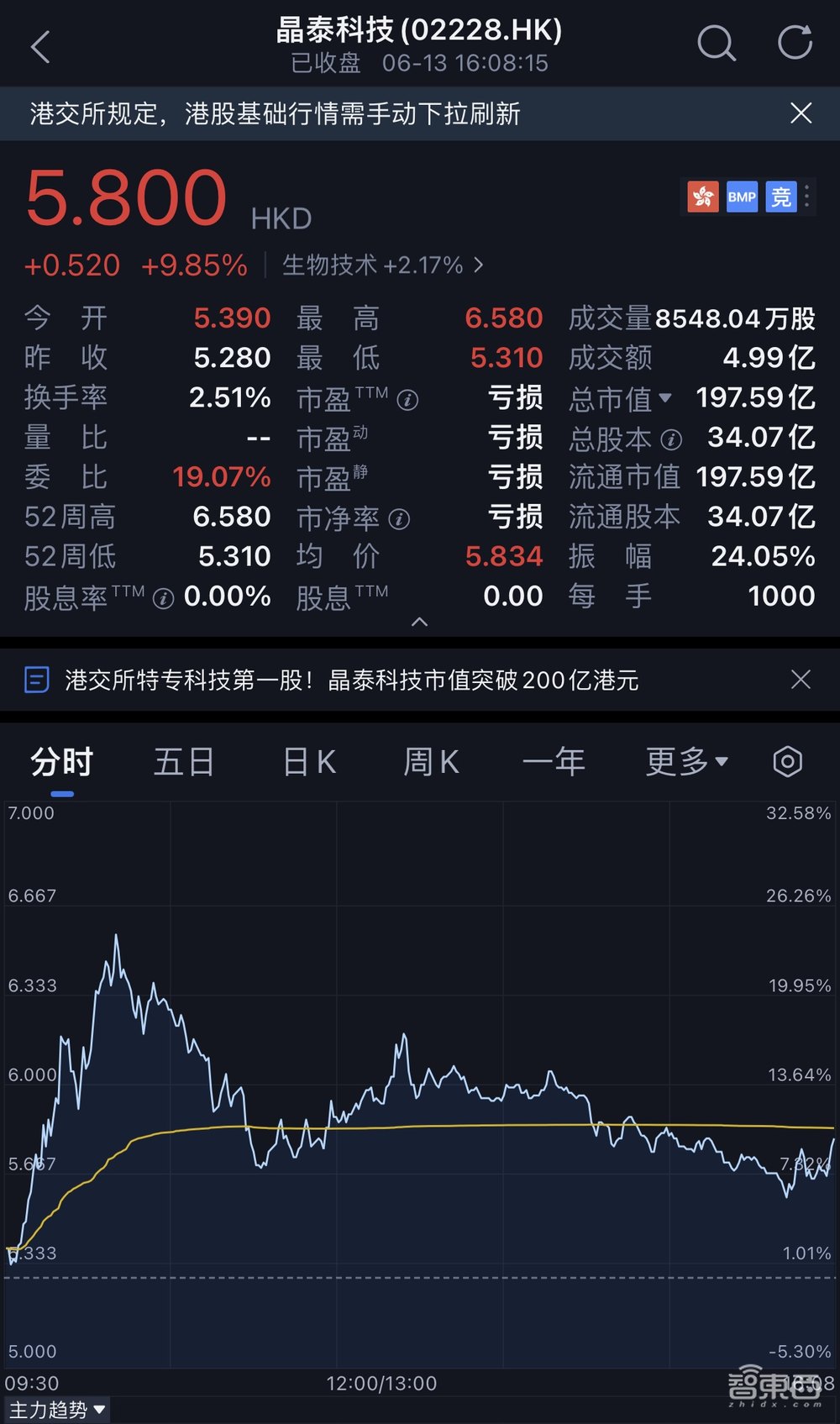Select the 周K chart tab

tap(430, 761)
